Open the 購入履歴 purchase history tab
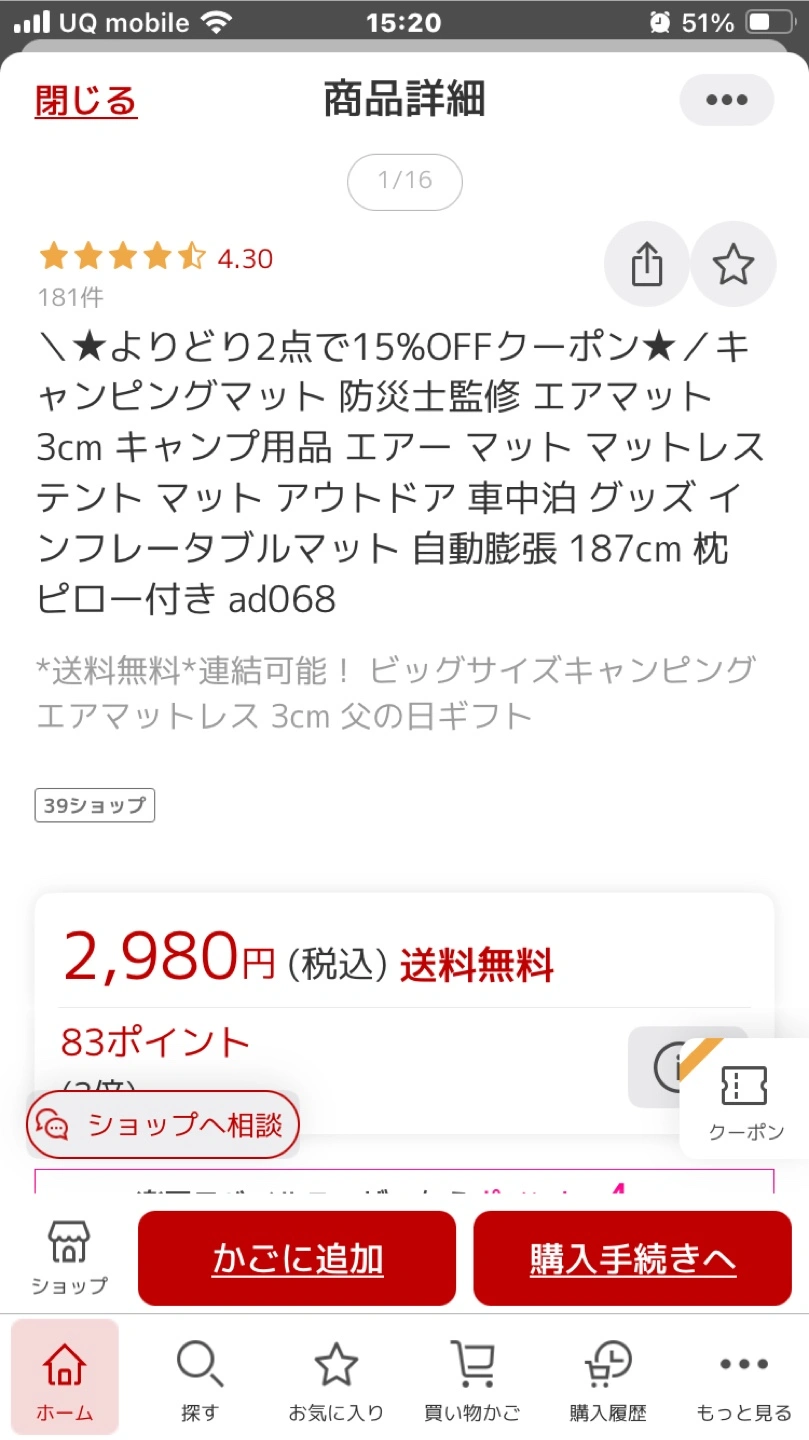809x1440 pixels. tap(608, 1381)
